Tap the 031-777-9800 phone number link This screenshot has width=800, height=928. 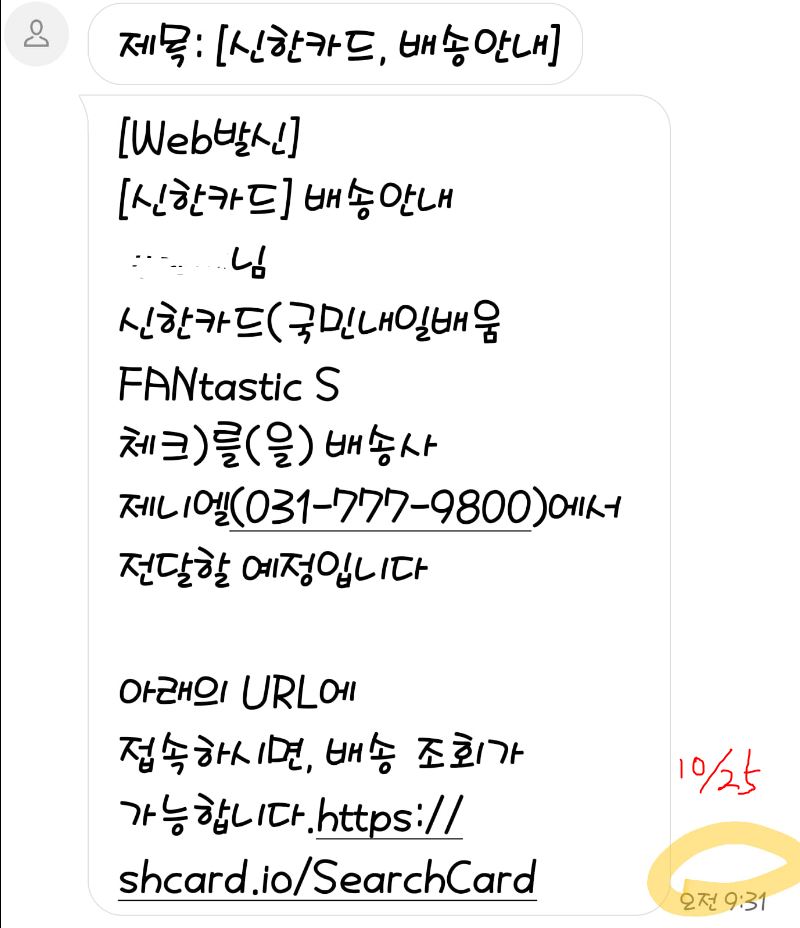(381, 510)
